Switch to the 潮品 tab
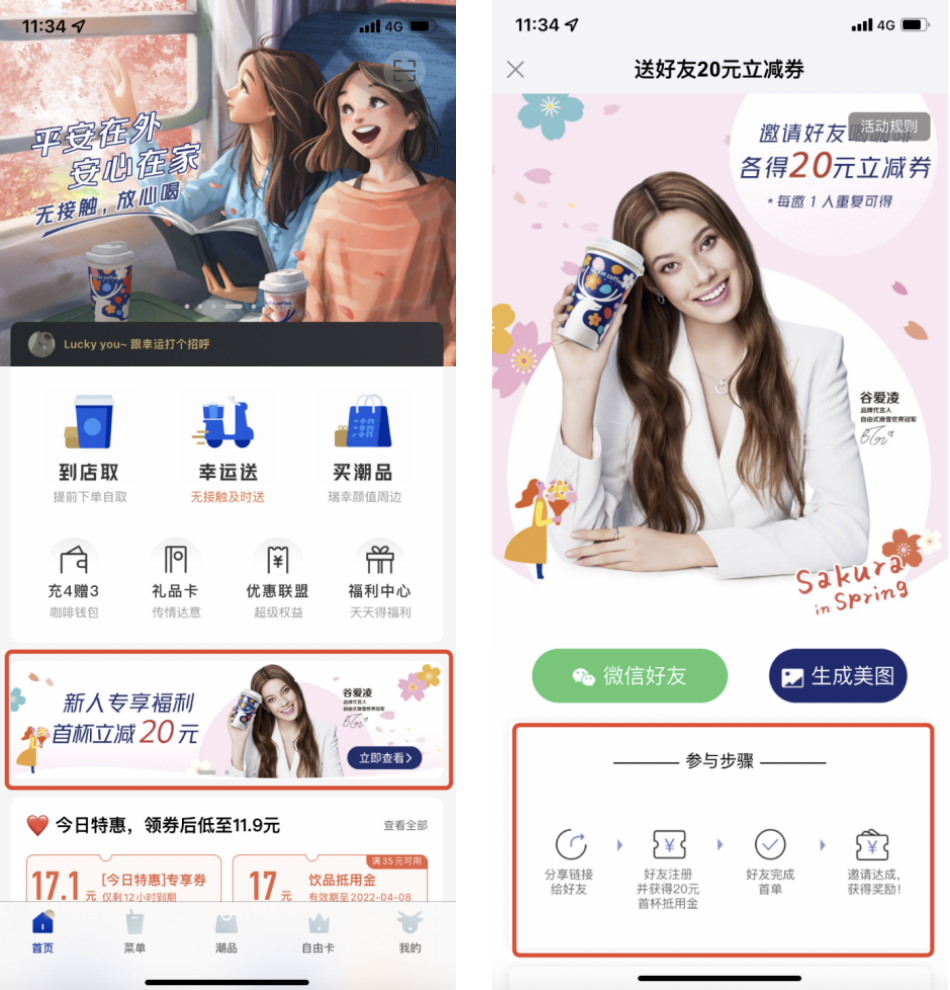950x990 pixels. pos(226,933)
